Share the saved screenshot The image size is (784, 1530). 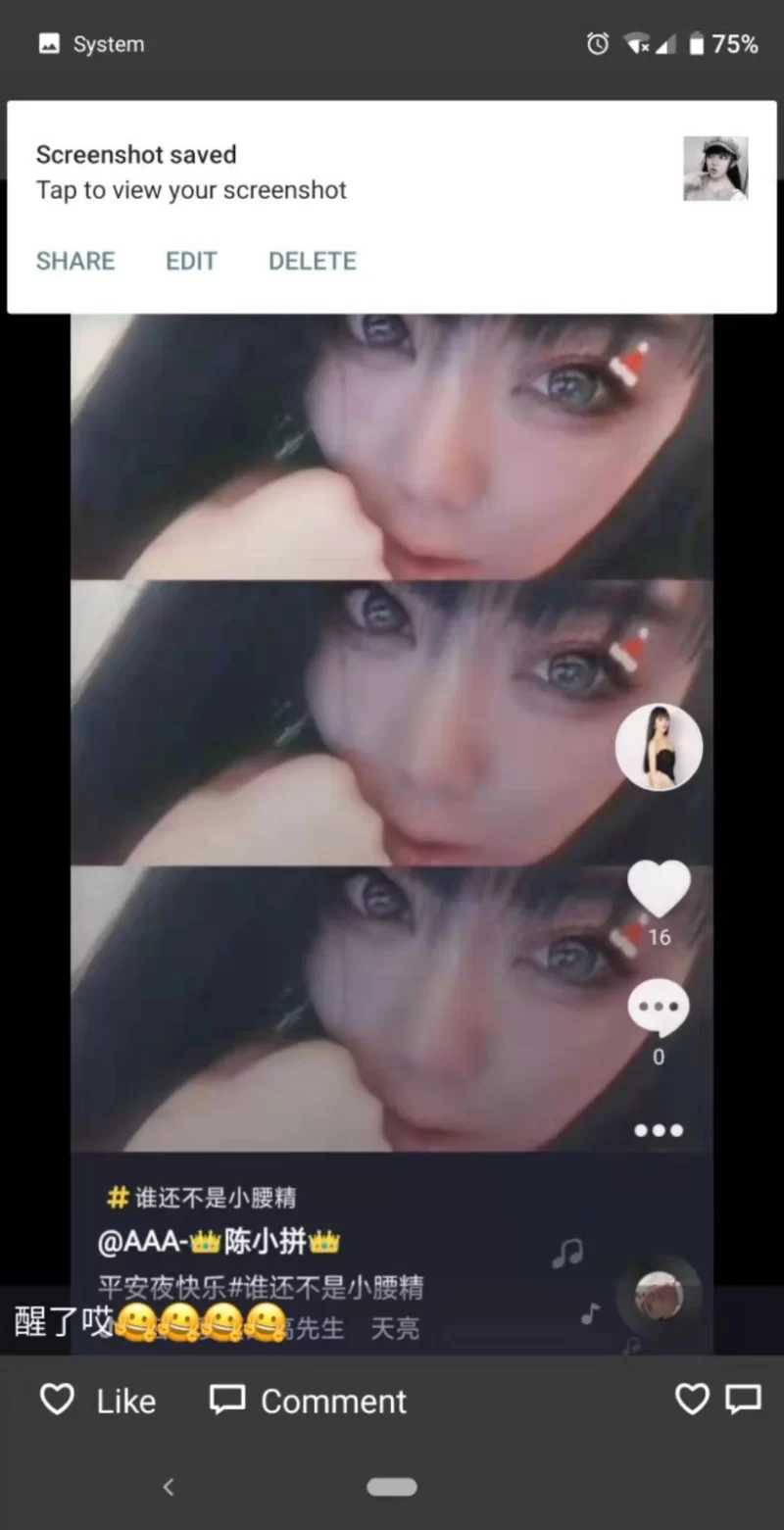tap(75, 261)
